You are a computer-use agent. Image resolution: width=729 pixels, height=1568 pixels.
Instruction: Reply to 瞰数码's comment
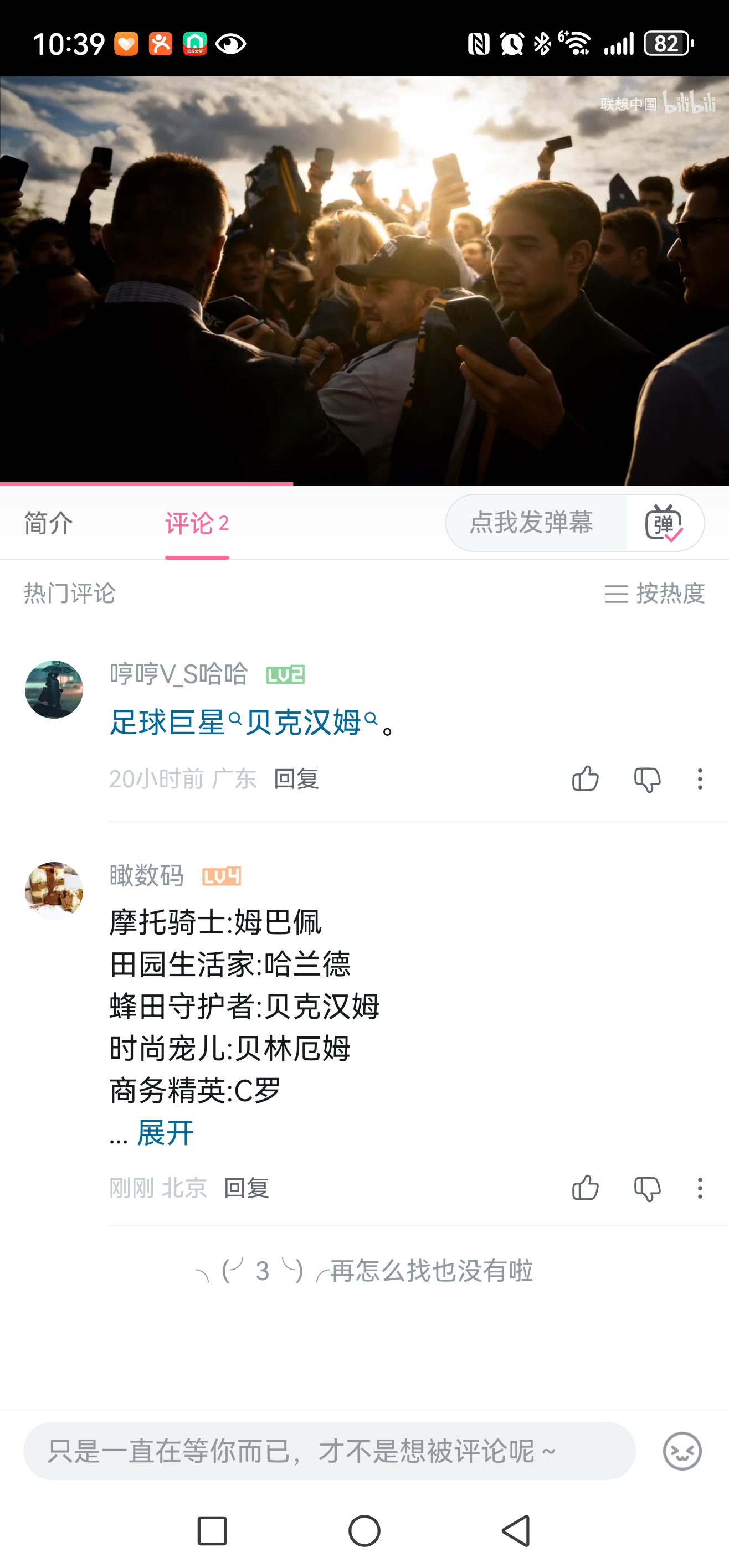pyautogui.click(x=247, y=1188)
